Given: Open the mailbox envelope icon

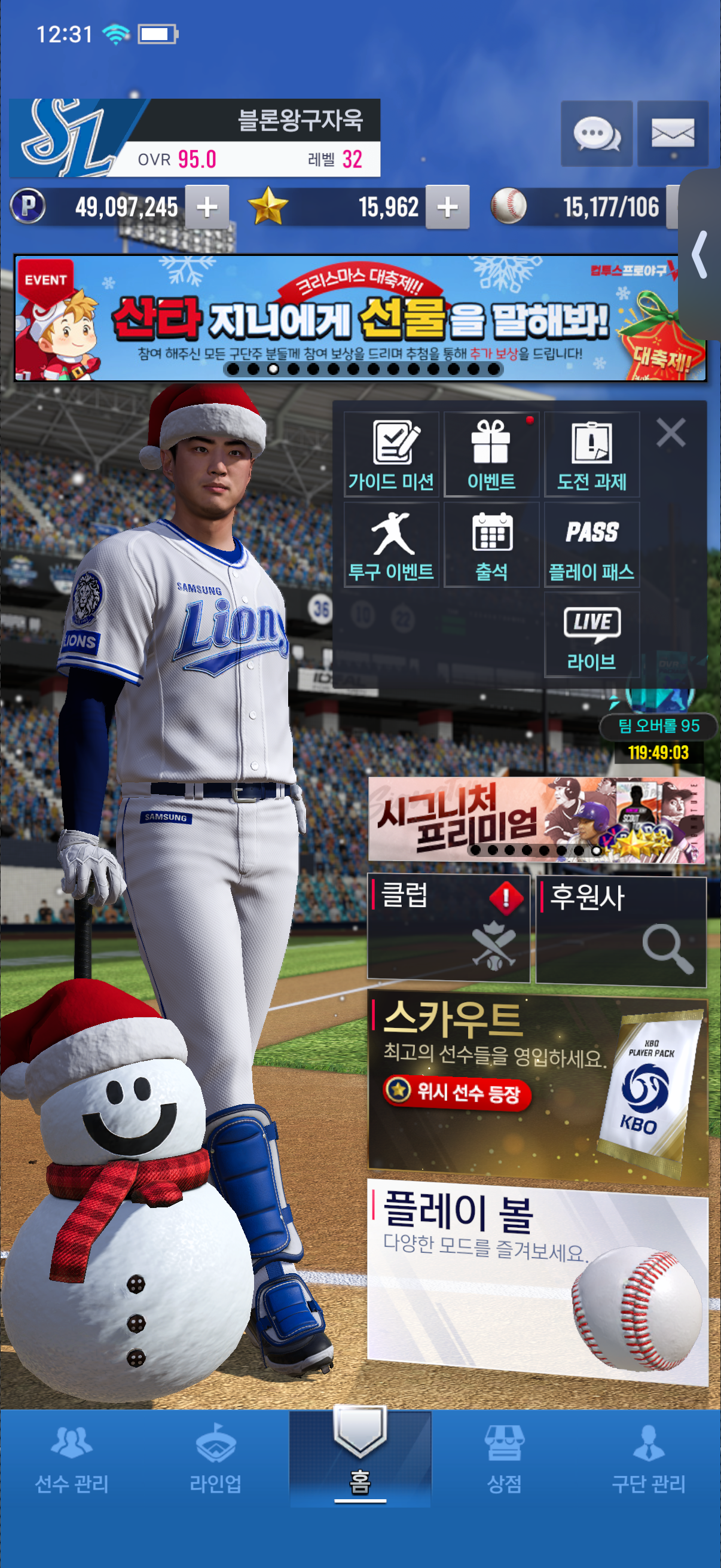Looking at the screenshot, I should [x=673, y=133].
